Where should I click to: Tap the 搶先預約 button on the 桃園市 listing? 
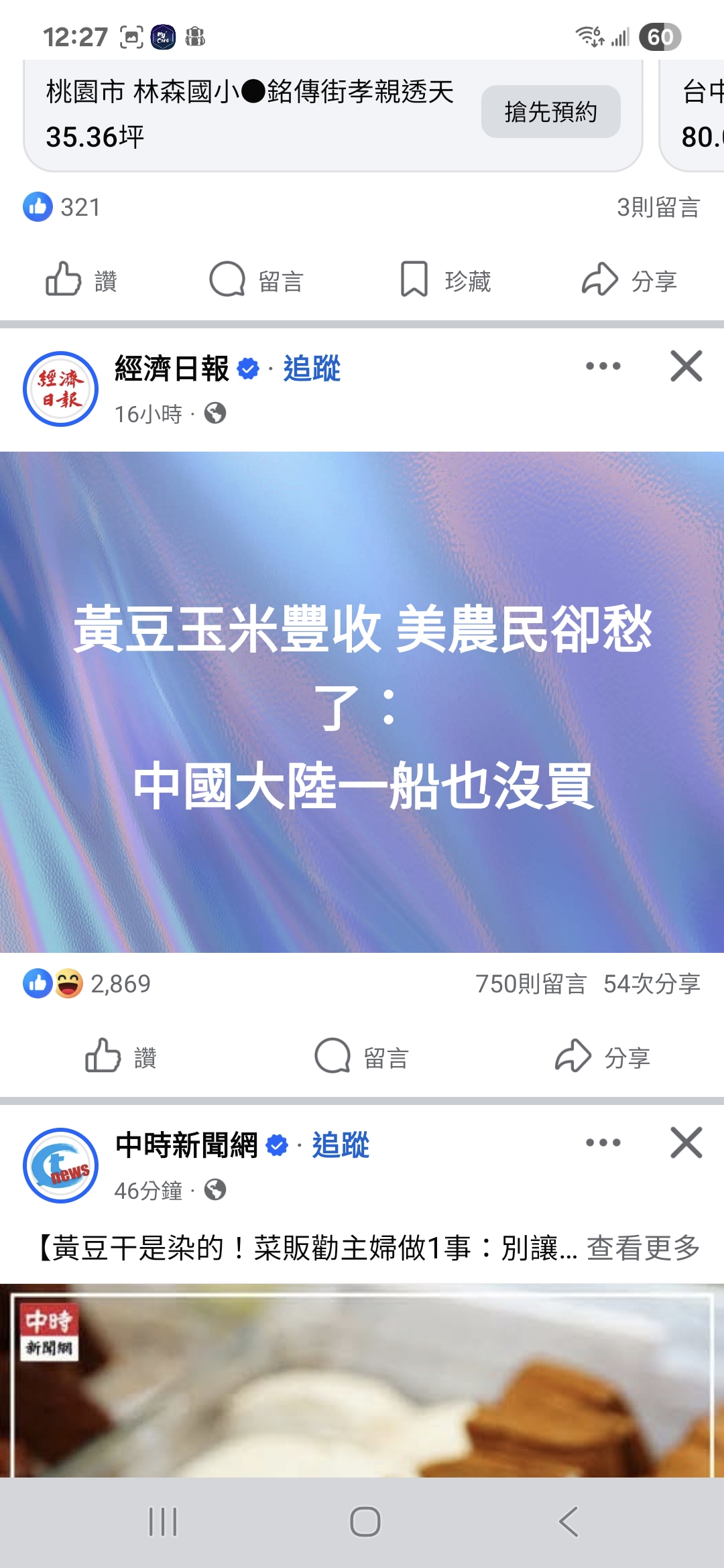(x=550, y=112)
